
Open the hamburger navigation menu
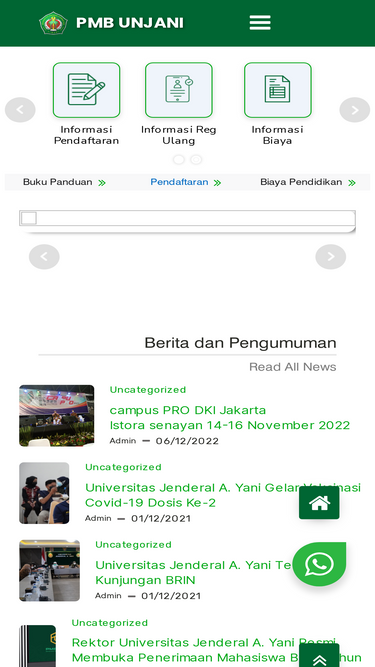(260, 23)
